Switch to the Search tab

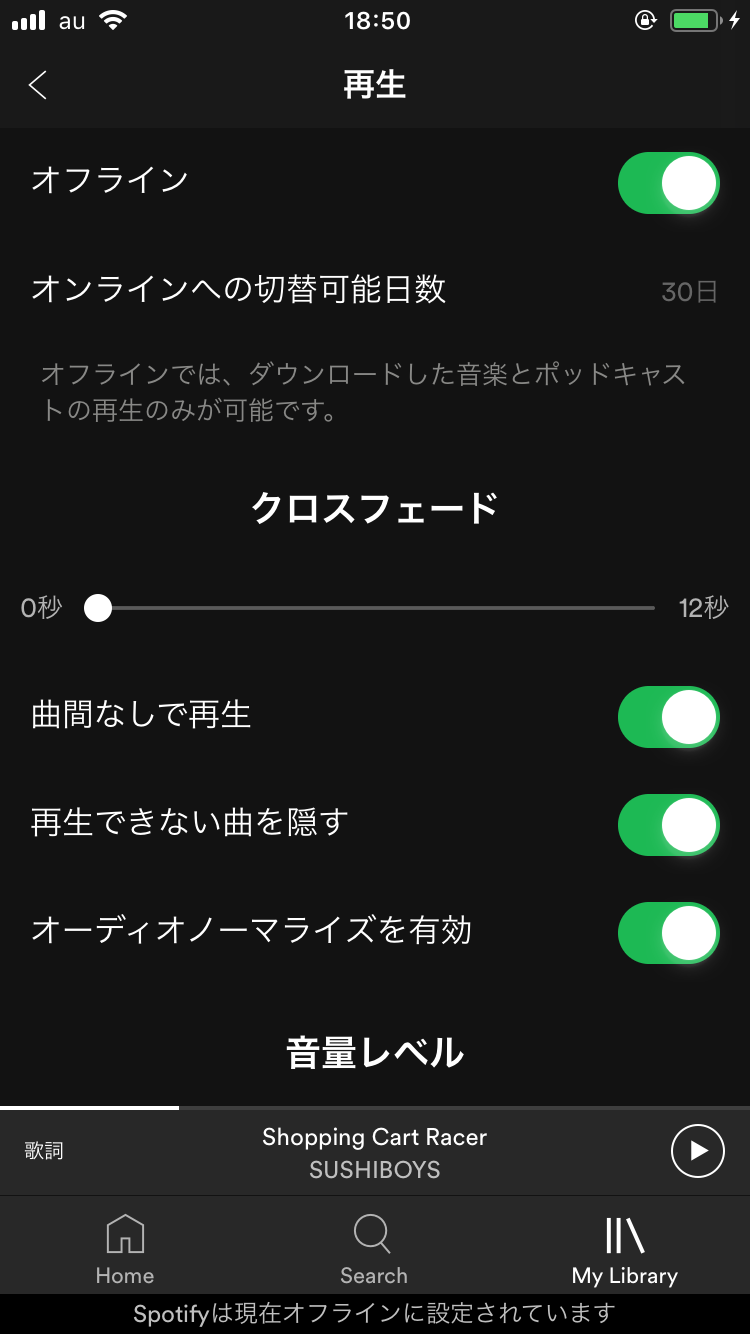point(374,1248)
